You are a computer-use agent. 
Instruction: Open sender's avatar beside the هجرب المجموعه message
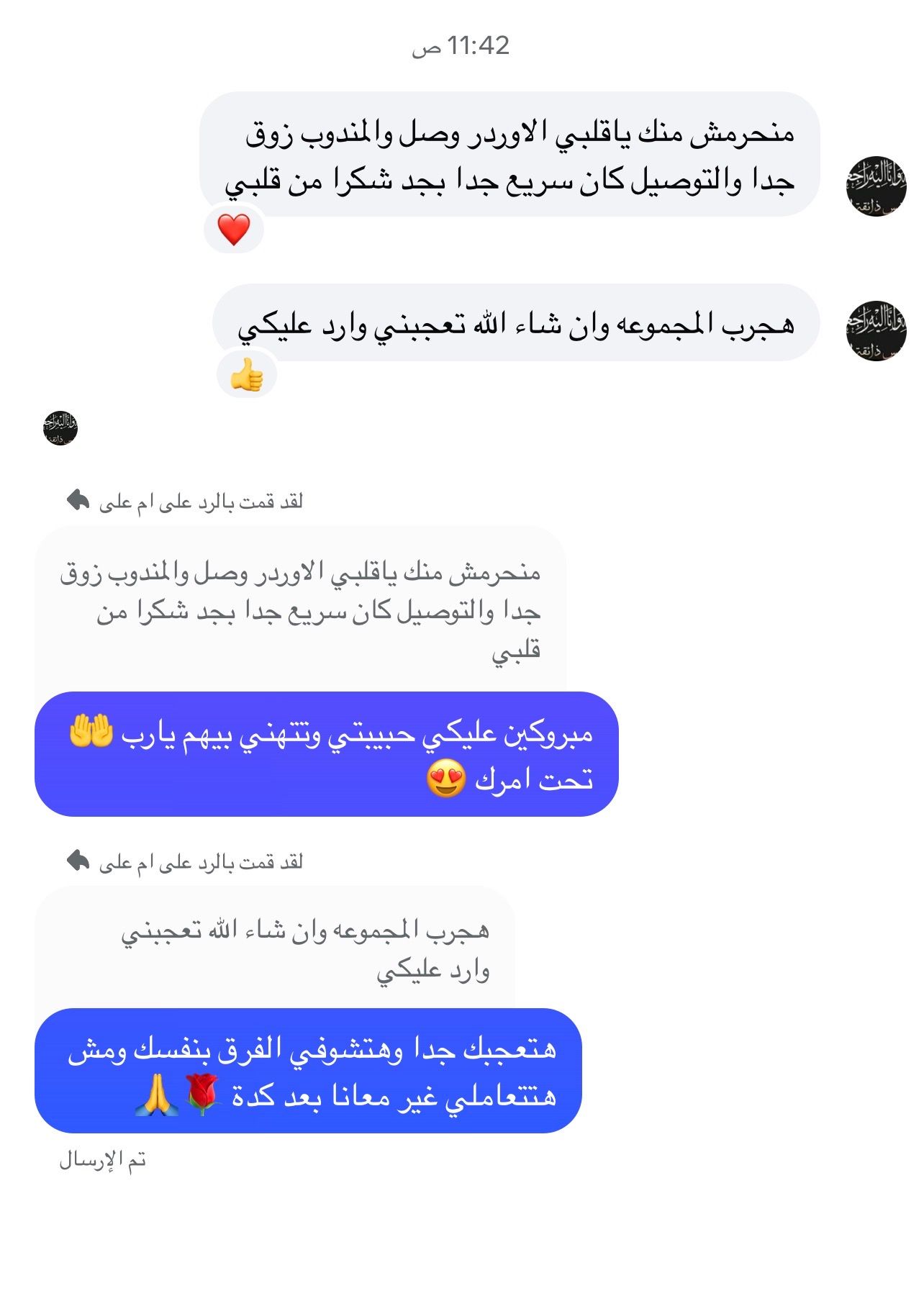[x=875, y=330]
